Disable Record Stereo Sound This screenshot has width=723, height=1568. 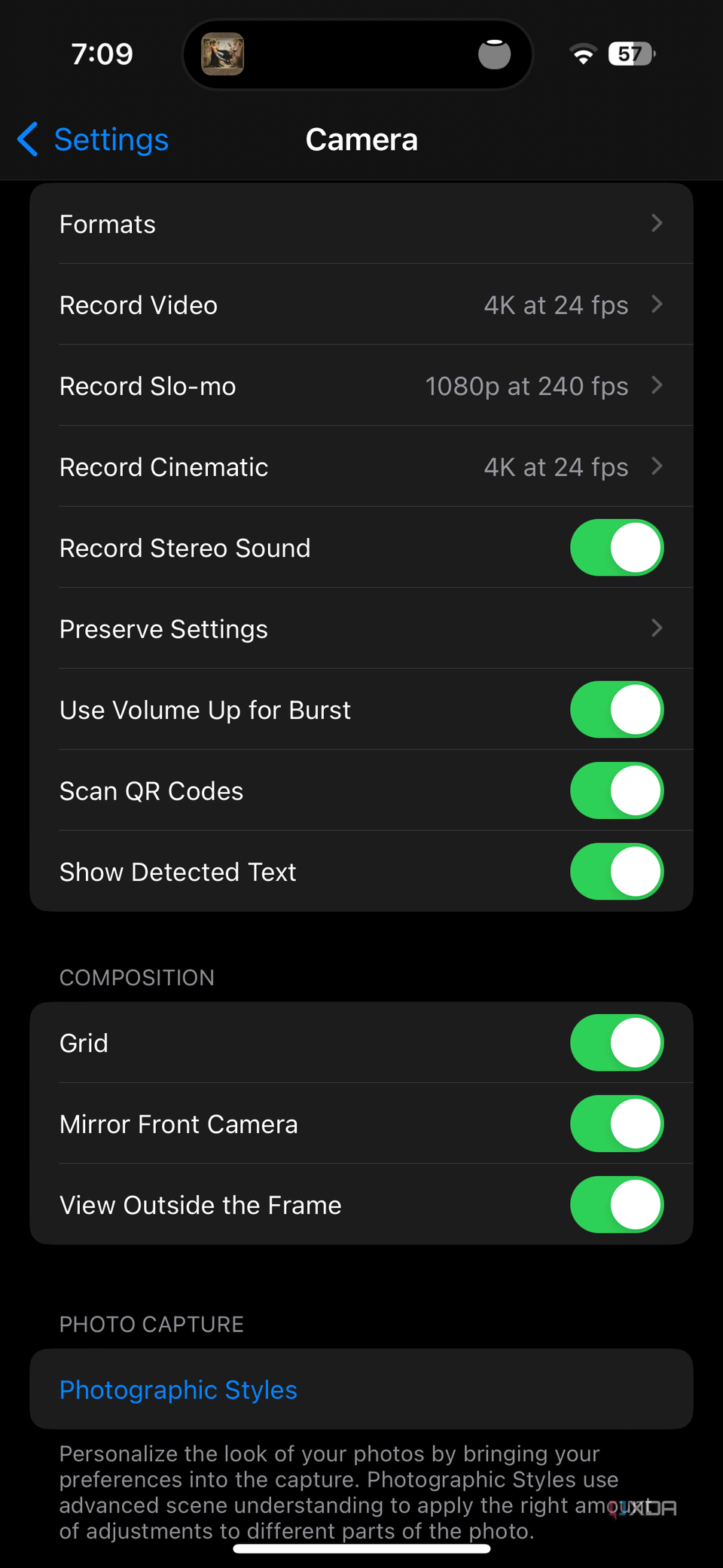point(616,548)
